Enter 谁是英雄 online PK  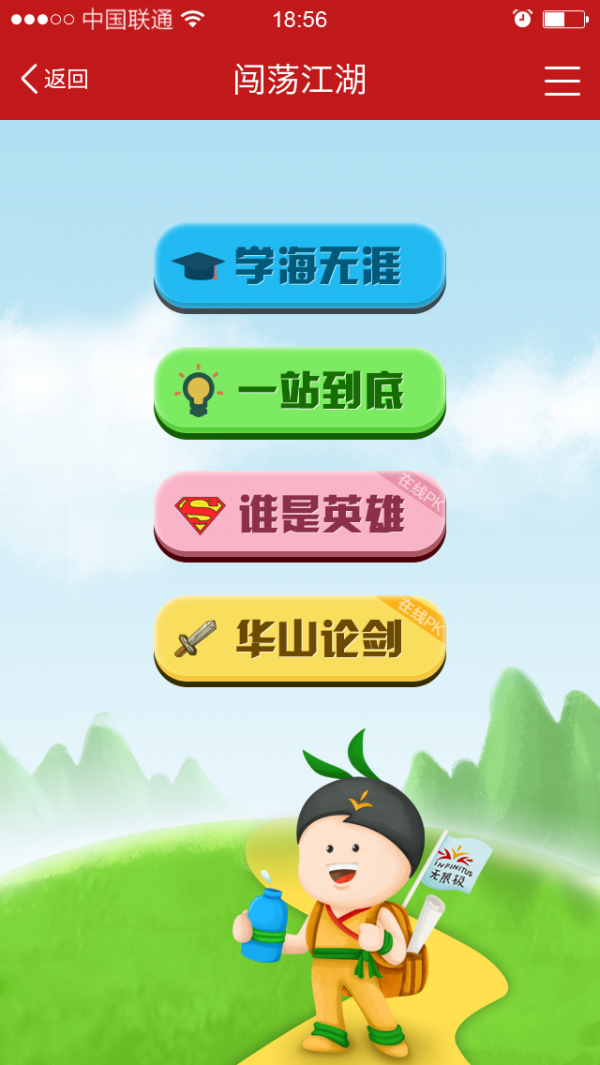click(x=300, y=514)
